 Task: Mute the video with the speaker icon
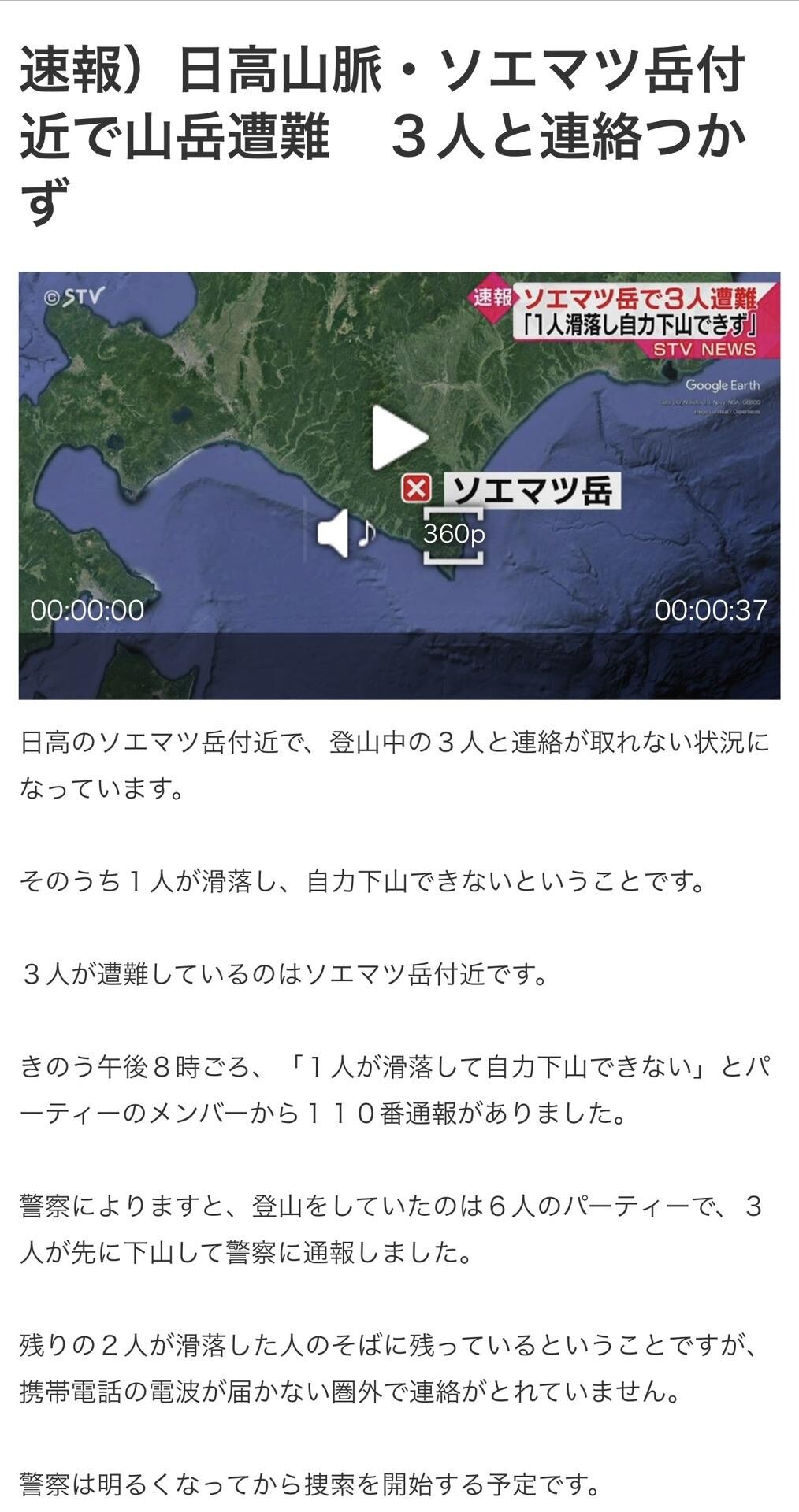click(x=334, y=533)
